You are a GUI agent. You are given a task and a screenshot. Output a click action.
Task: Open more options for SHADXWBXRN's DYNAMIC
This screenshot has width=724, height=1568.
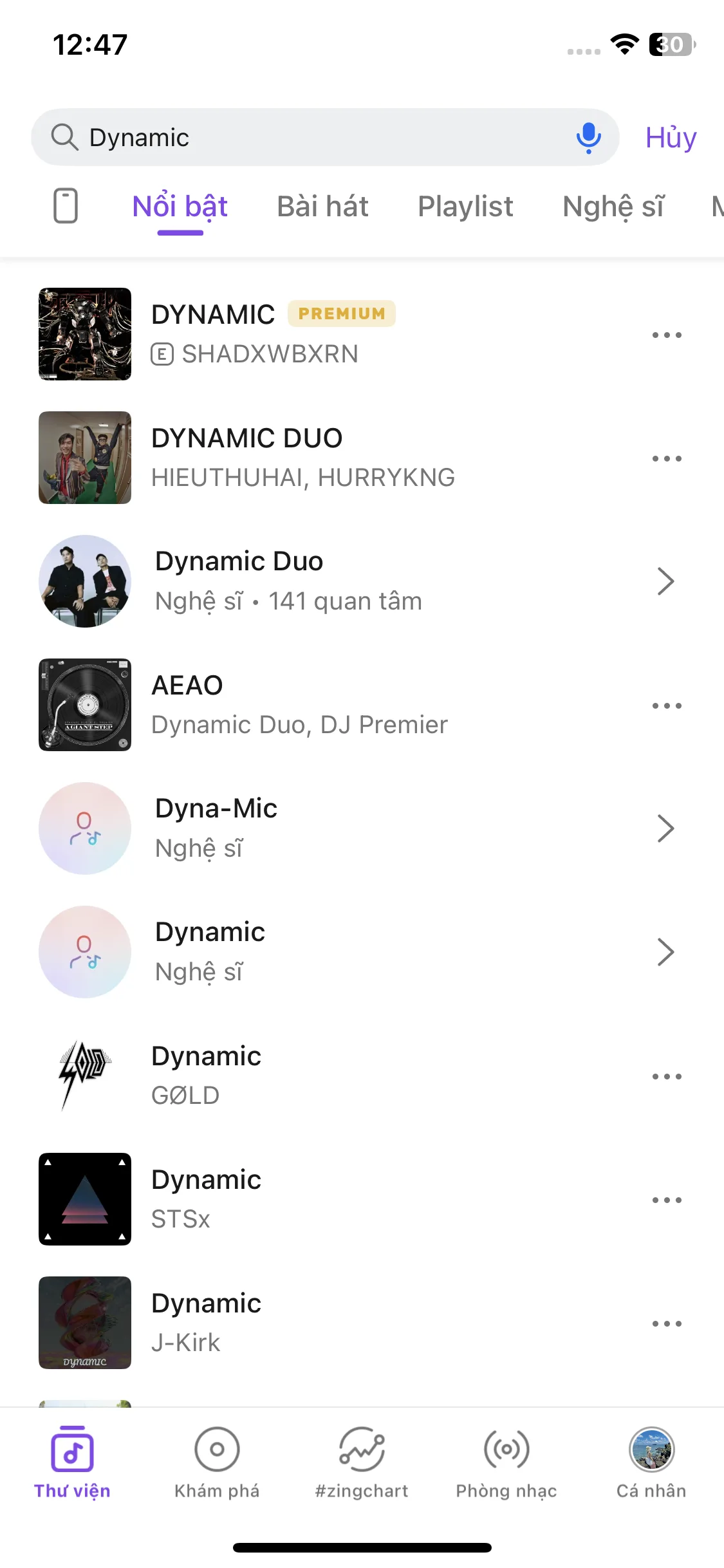[666, 335]
